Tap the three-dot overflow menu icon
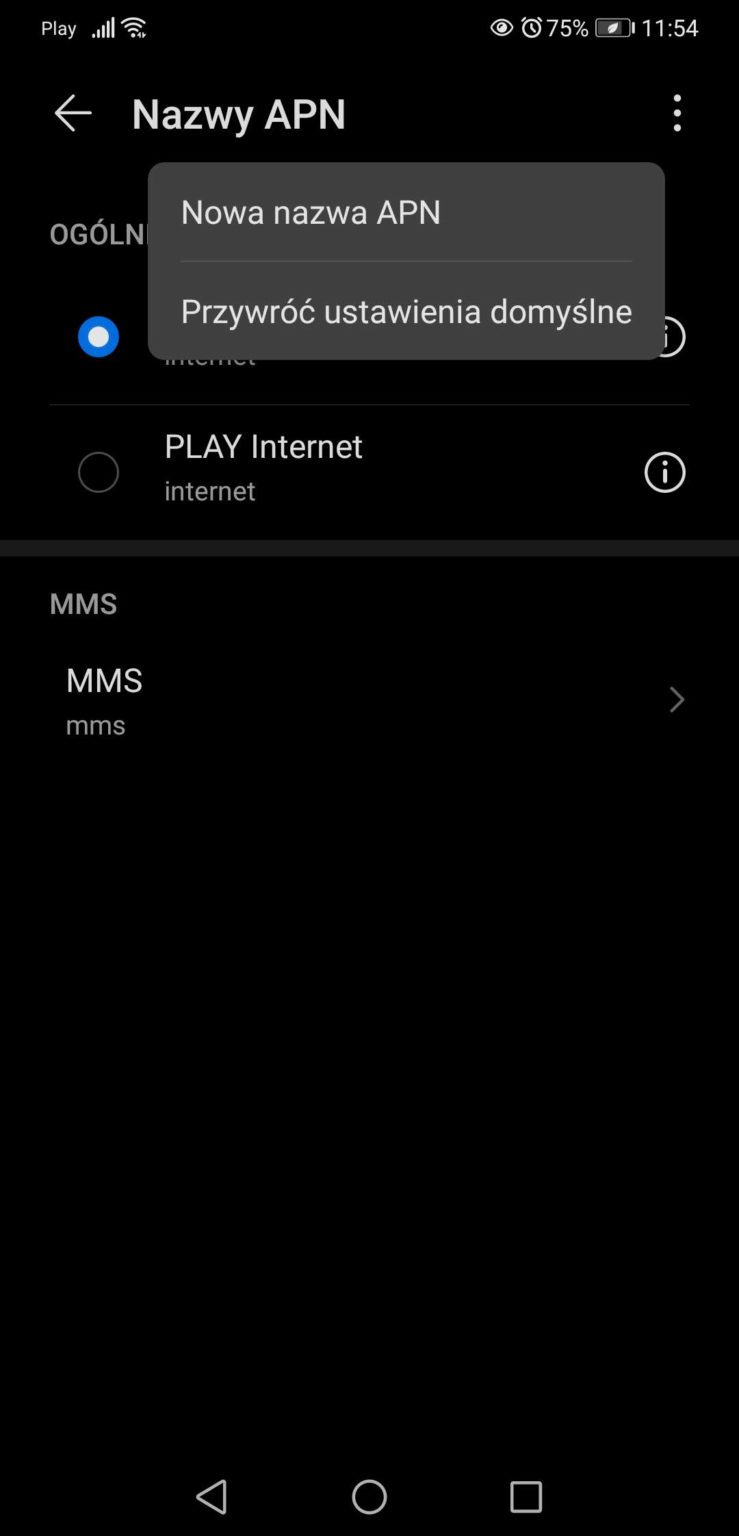Viewport: 739px width, 1536px height. tap(677, 113)
